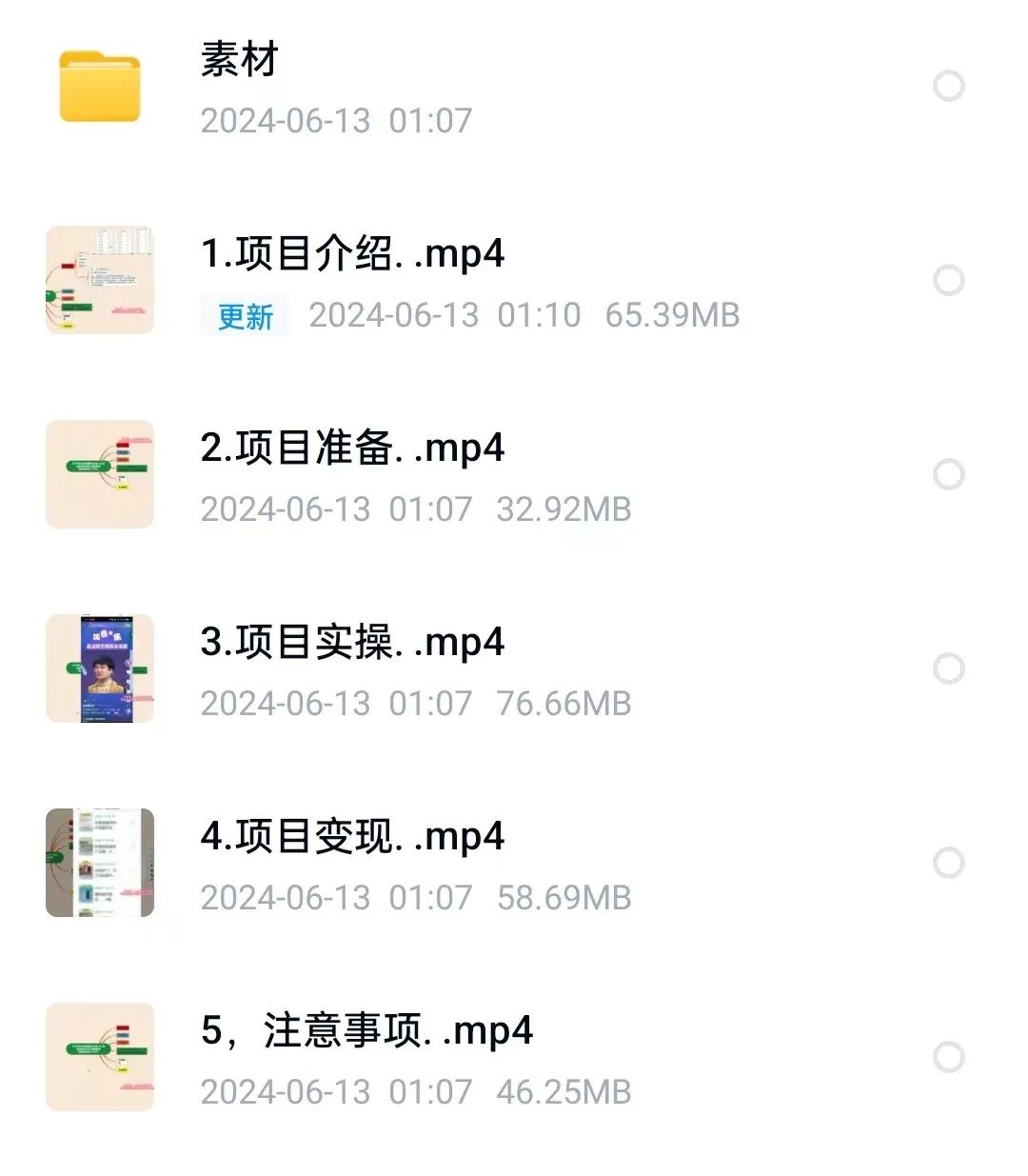Check the circle beside 3.项目实操..mp4
Viewport: 1028px width, 1176px height.
point(947,668)
